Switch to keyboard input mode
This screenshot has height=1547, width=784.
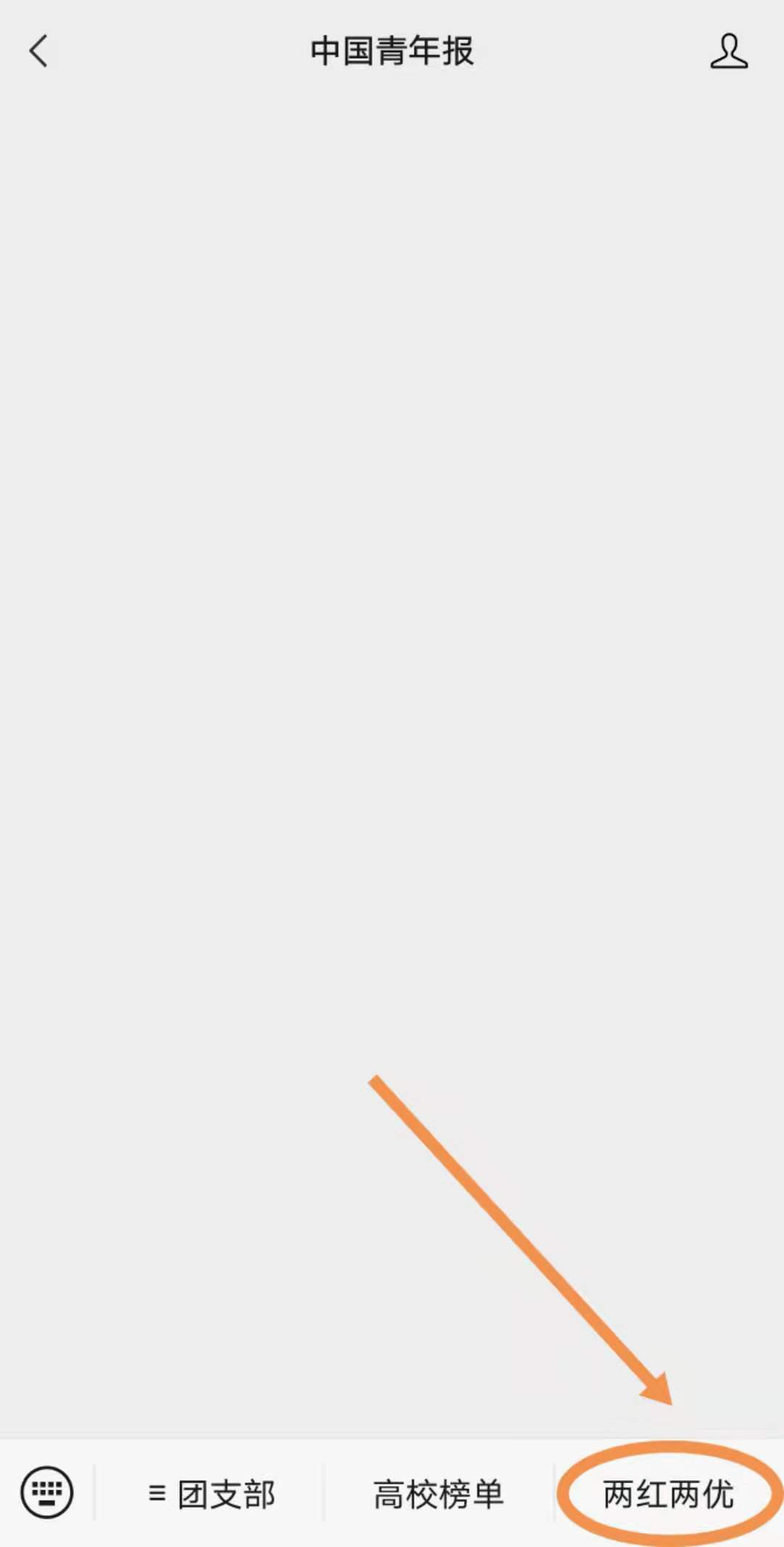pos(47,1493)
